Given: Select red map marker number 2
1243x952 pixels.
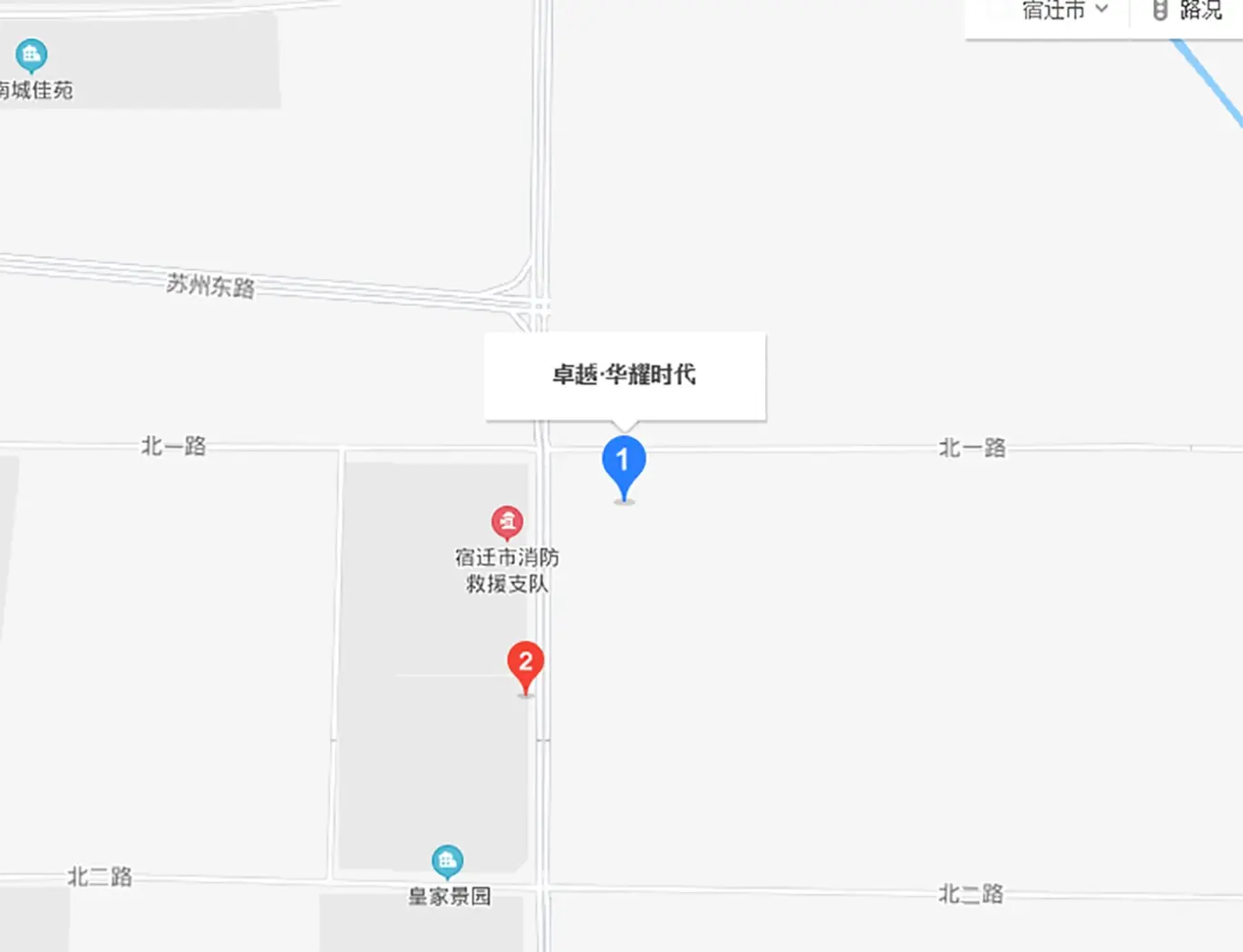Looking at the screenshot, I should tap(526, 664).
